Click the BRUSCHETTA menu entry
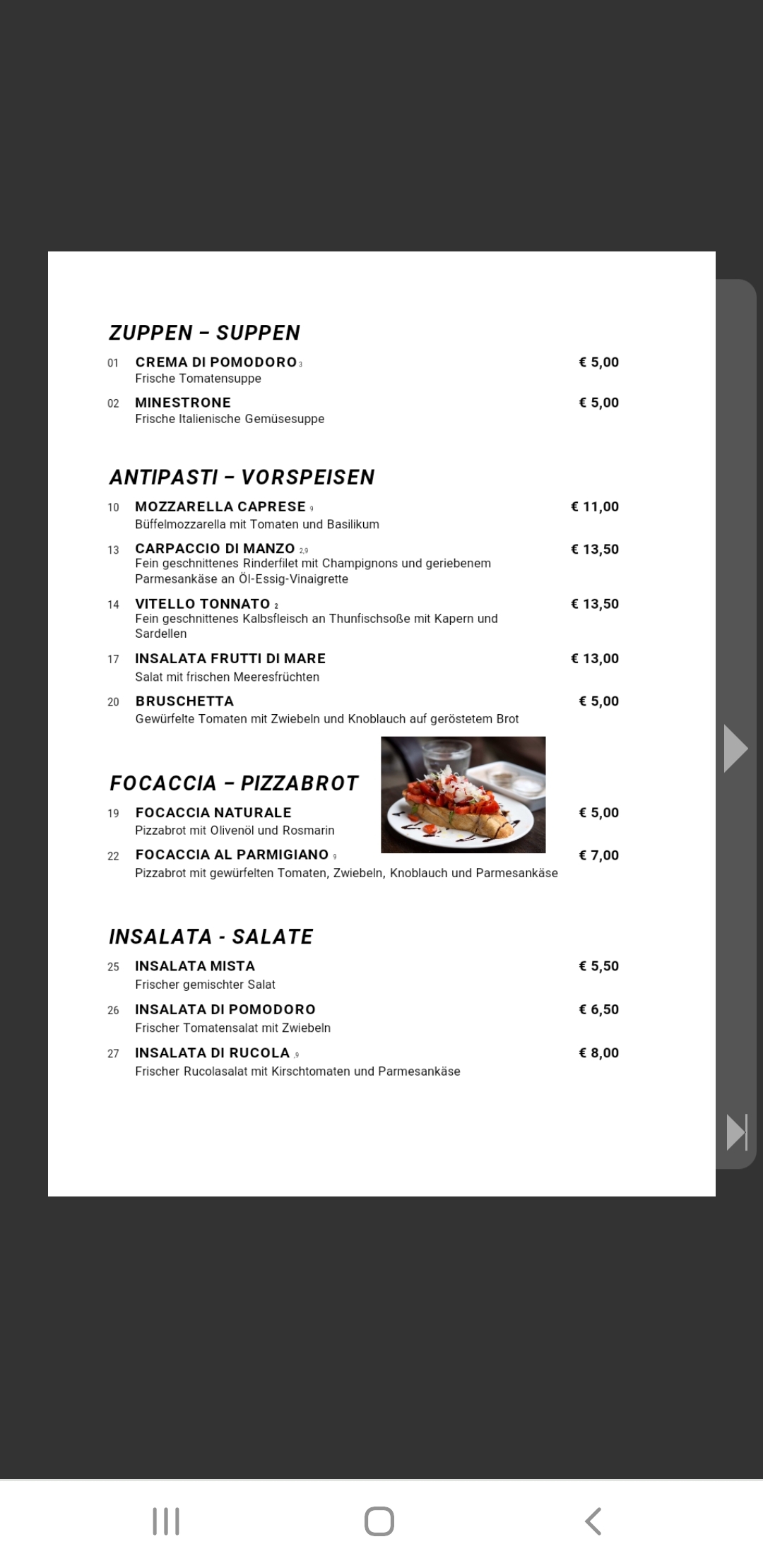The height and width of the screenshot is (1568, 763). [x=185, y=701]
